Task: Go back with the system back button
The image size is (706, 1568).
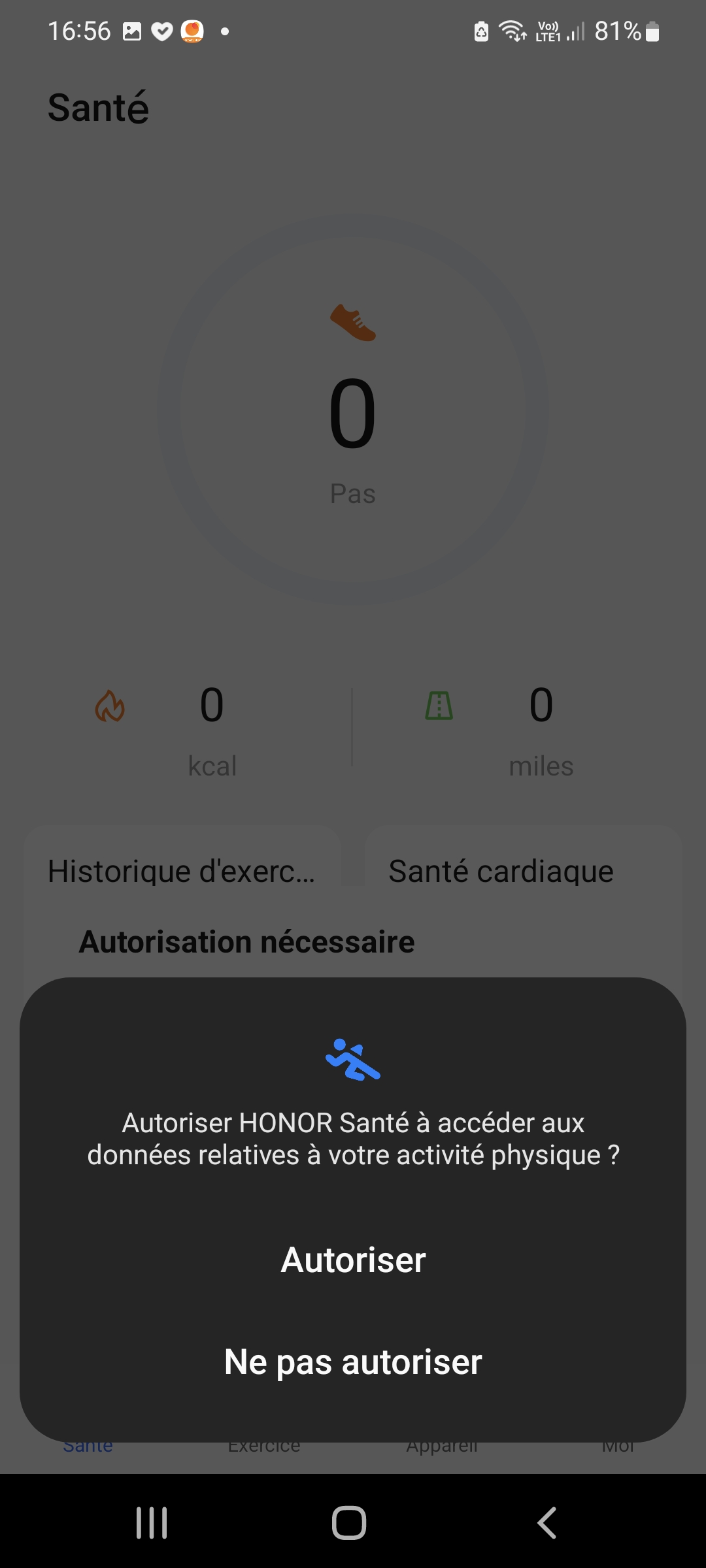Action: click(x=547, y=1523)
